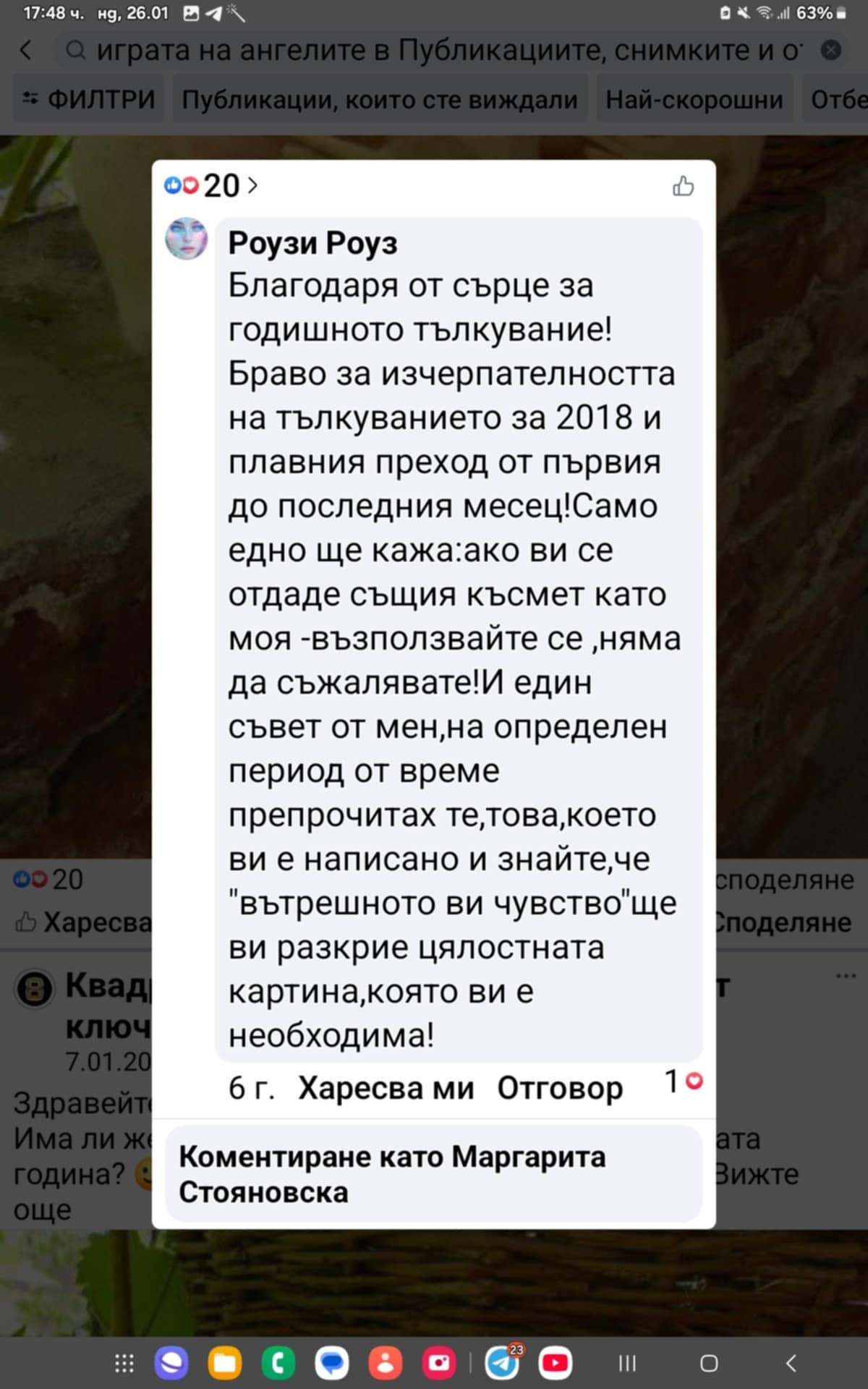Select the Най-скорошни filter chip
The image size is (868, 1389).
coord(694,99)
